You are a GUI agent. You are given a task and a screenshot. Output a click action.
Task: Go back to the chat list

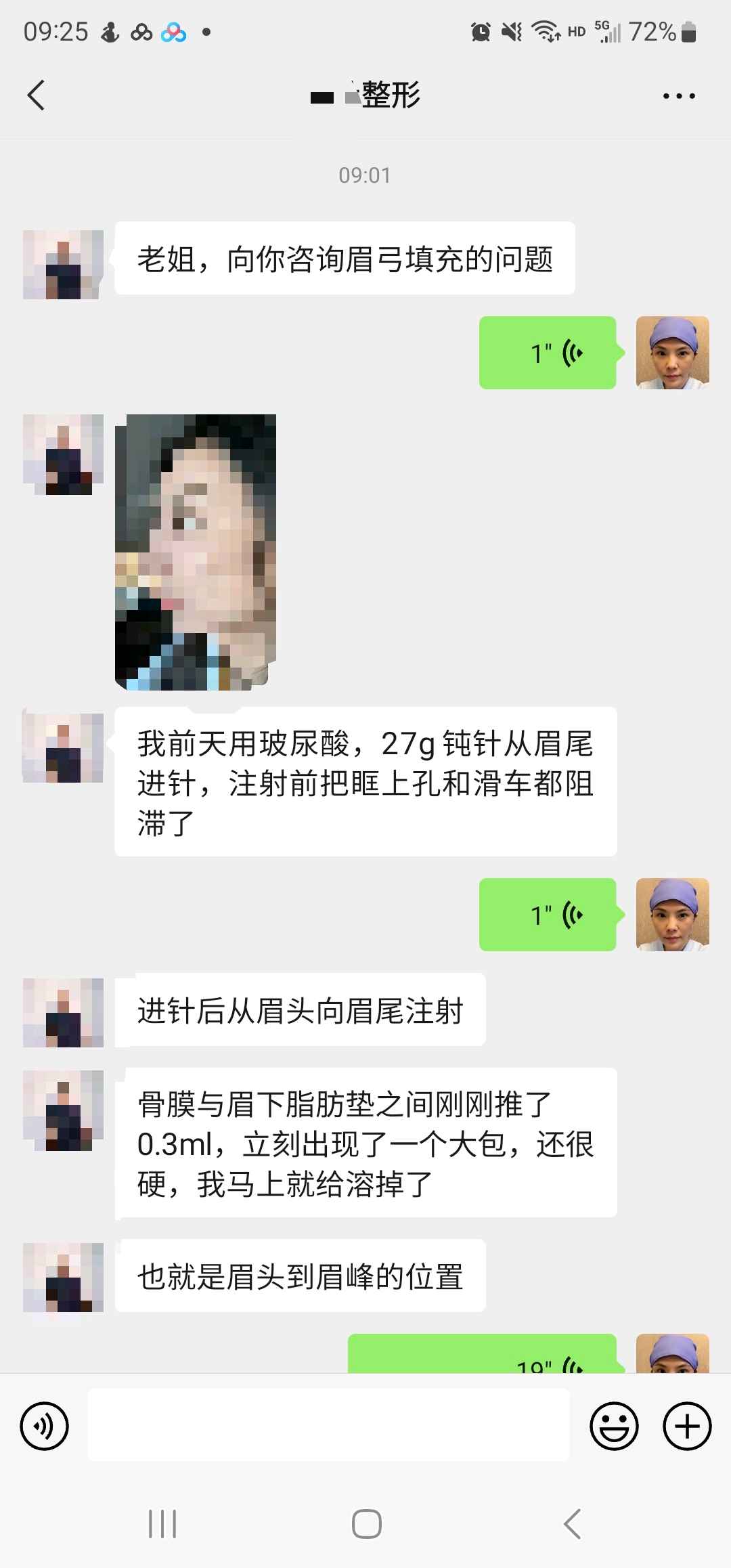pyautogui.click(x=37, y=95)
